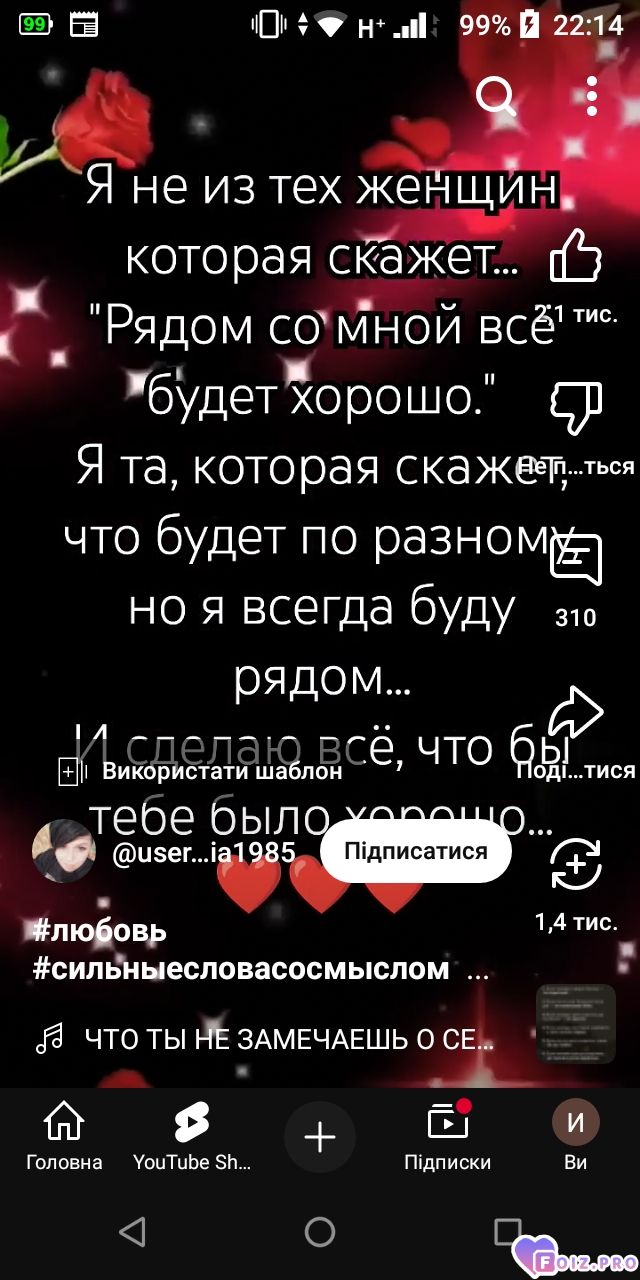This screenshot has height=1280, width=640.
Task: Tap Використати шаблон
Action: 200,771
